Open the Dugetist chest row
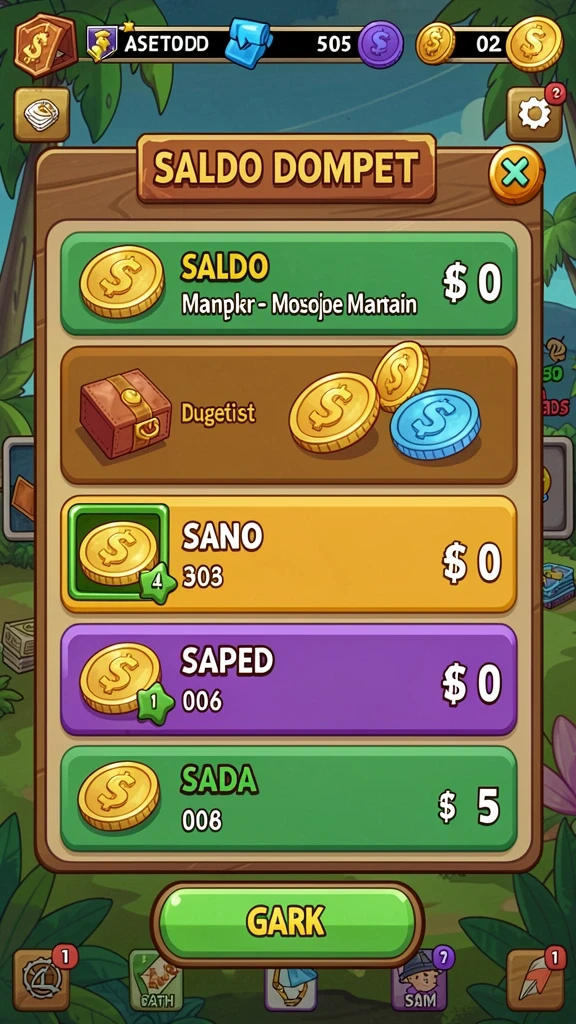This screenshot has height=1024, width=576. click(x=289, y=415)
